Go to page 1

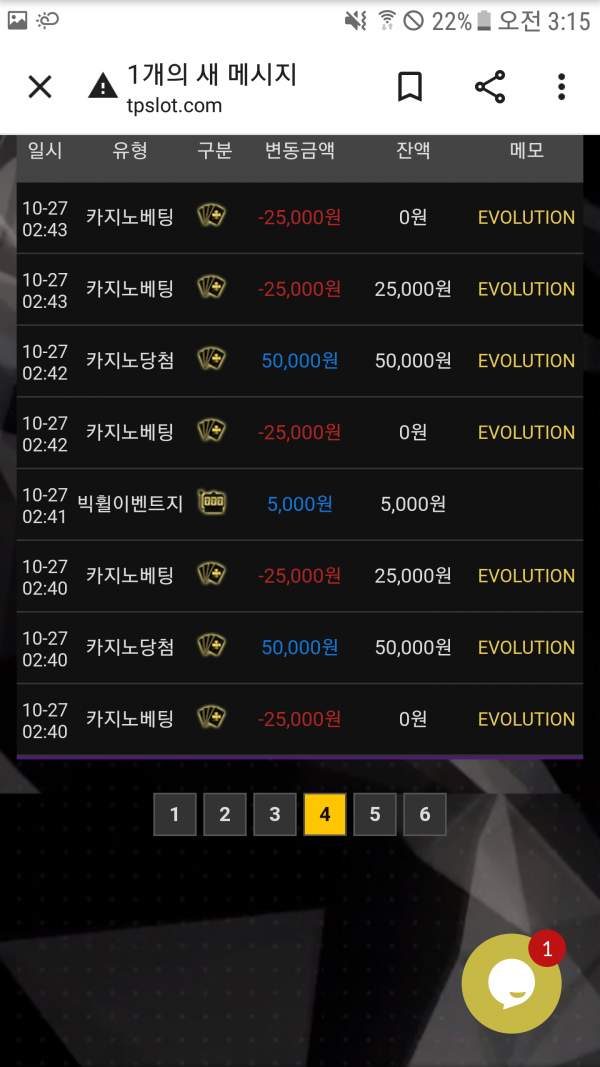[x=175, y=815]
